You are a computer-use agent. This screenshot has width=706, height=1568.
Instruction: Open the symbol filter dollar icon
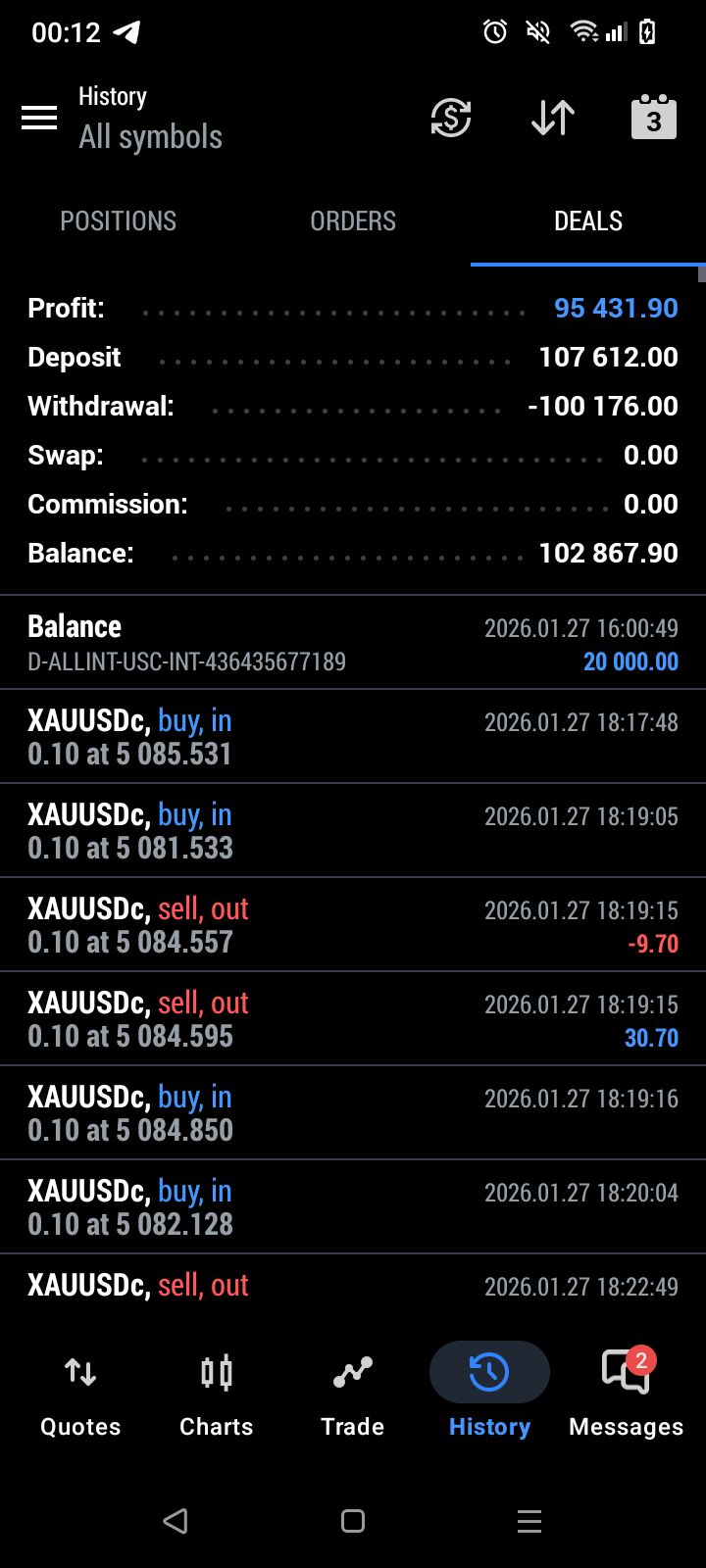451,119
